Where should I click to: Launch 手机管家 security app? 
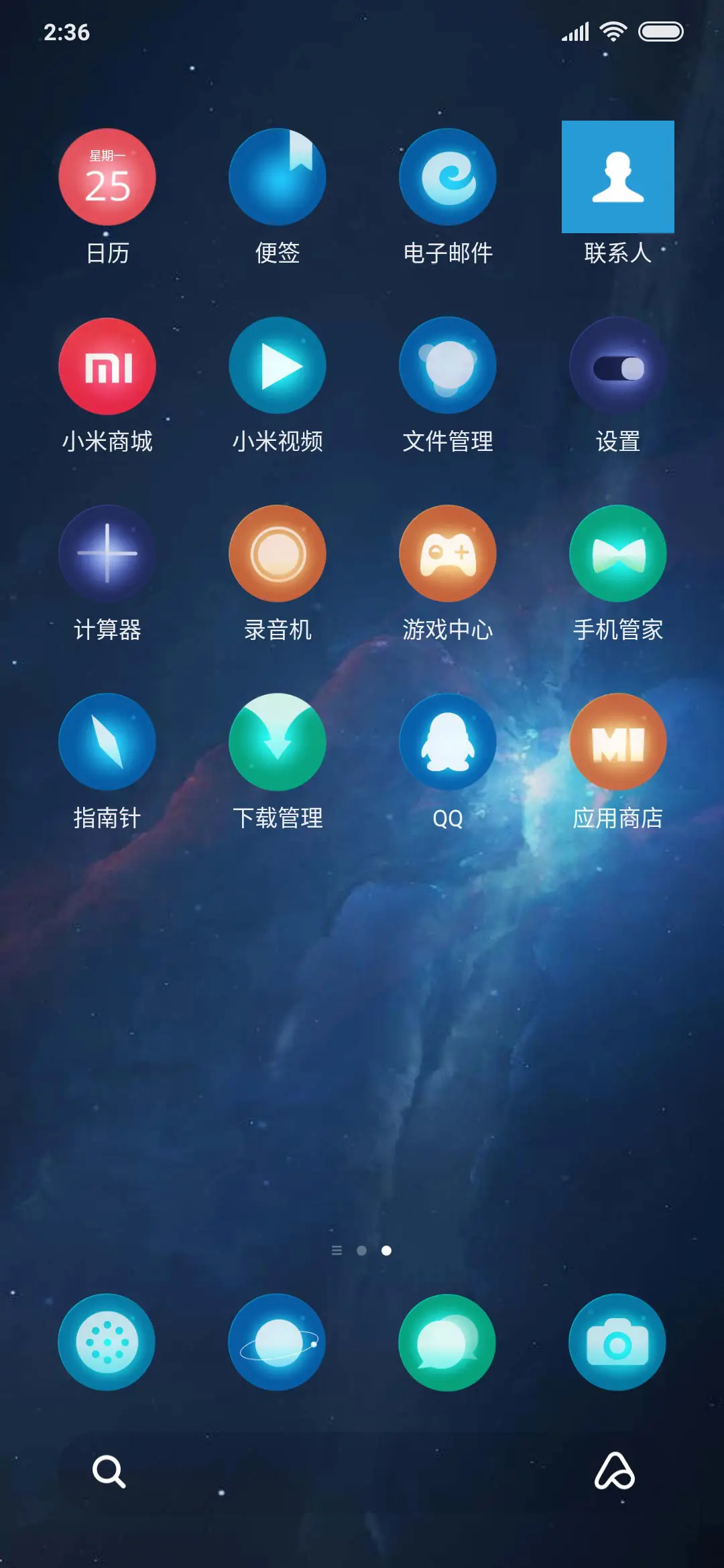(x=617, y=554)
